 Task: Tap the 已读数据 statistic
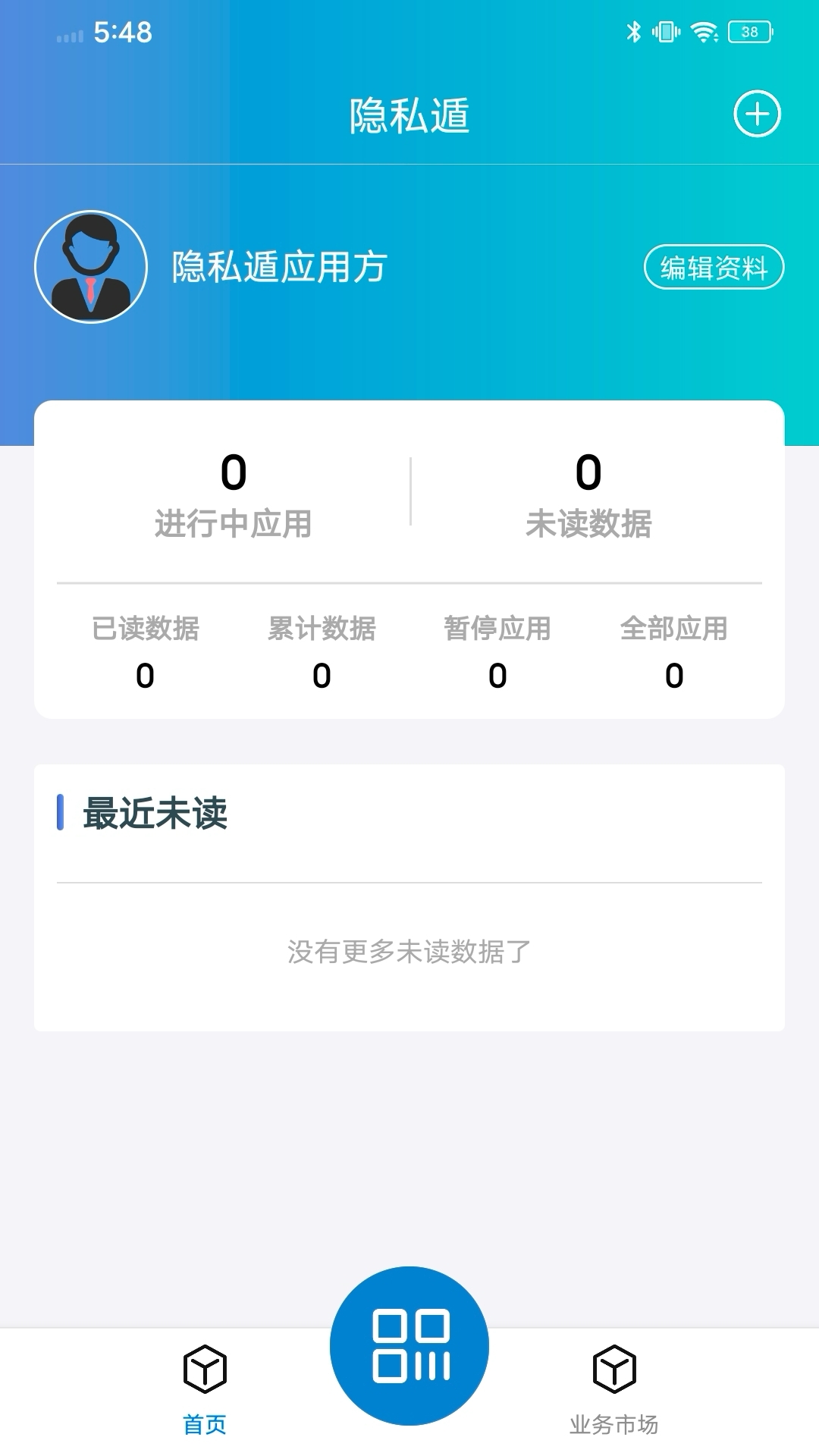[x=146, y=652]
